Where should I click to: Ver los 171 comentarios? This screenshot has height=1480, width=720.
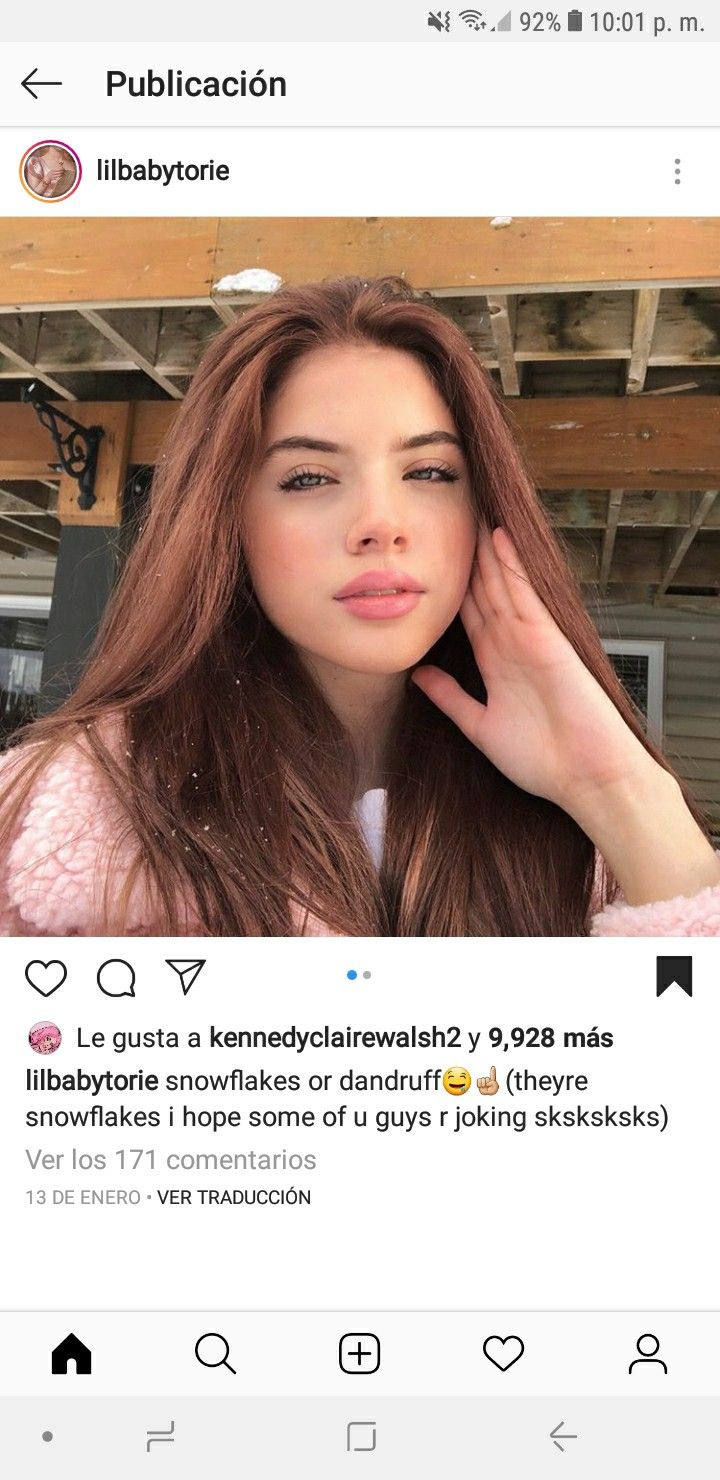coord(170,1160)
